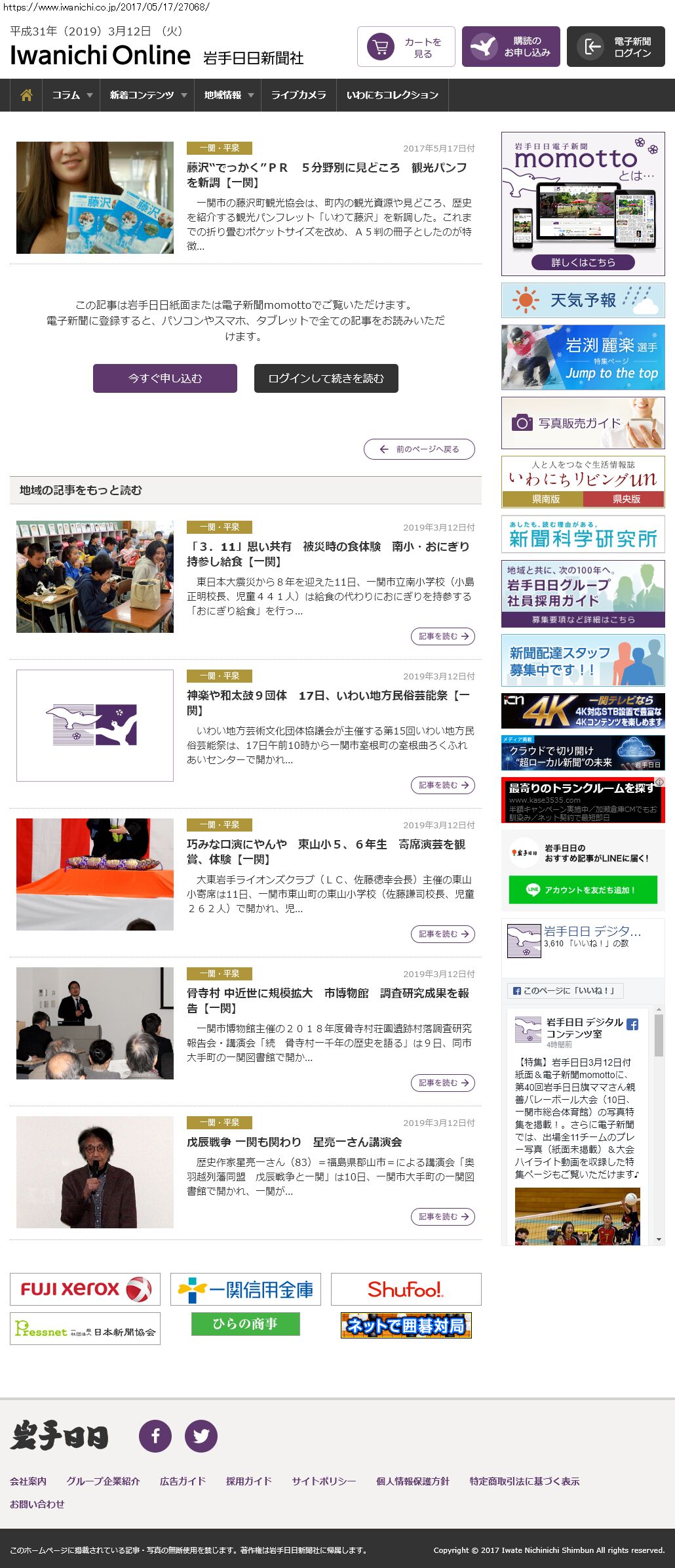Open いわにちコレクション page
The height and width of the screenshot is (1568, 675).
click(x=392, y=95)
